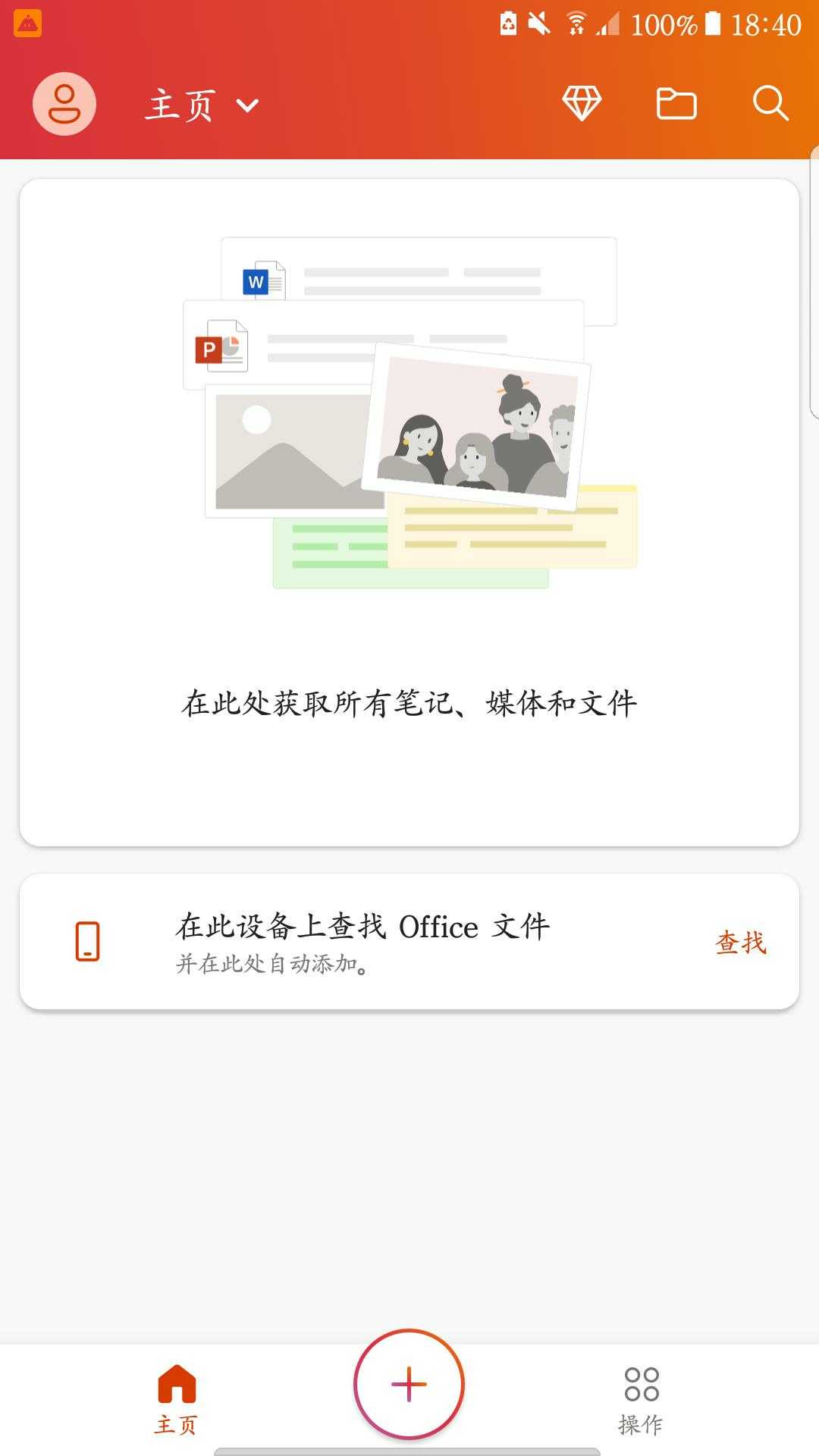Create new item with plus button
Screen dimensions: 819x1456
click(409, 1384)
